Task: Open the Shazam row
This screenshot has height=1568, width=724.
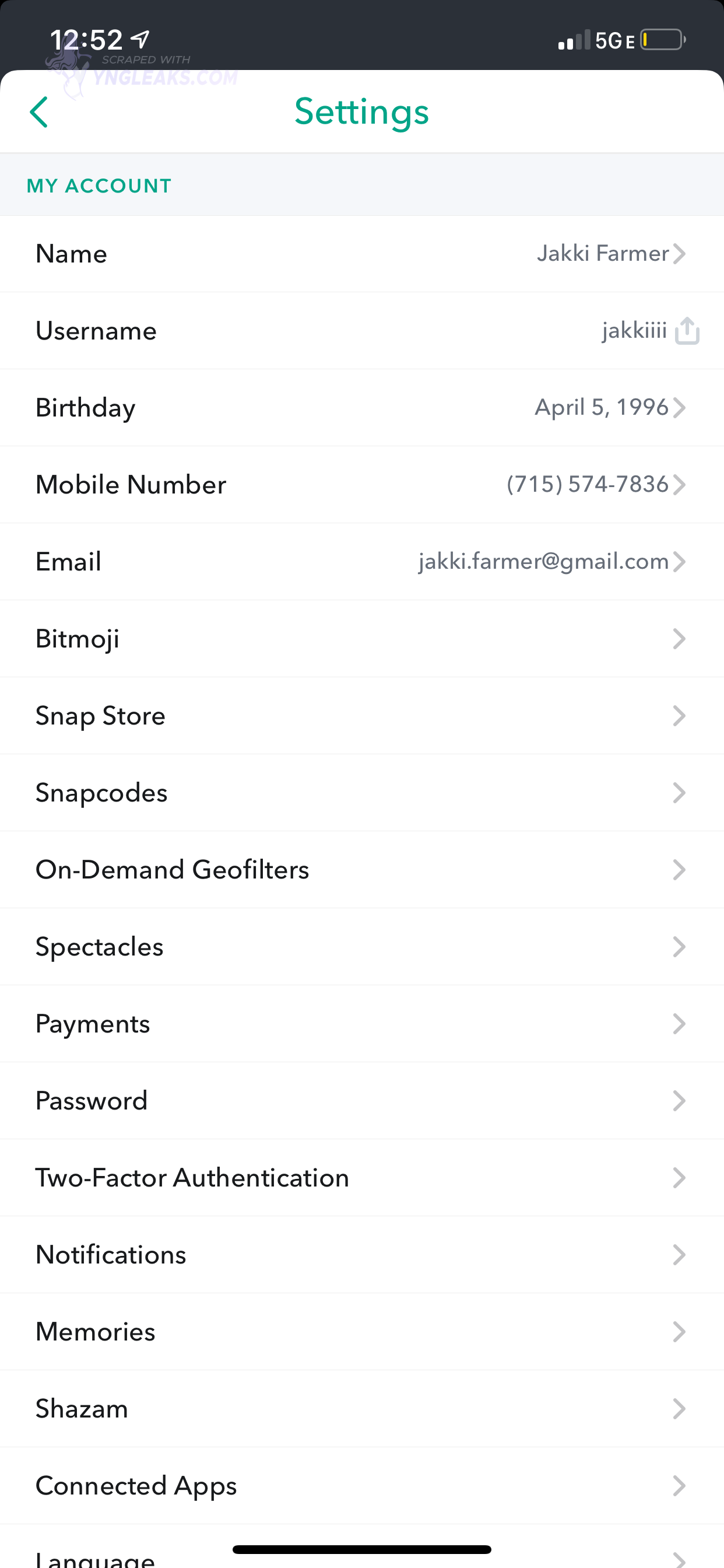Action: (361, 1409)
